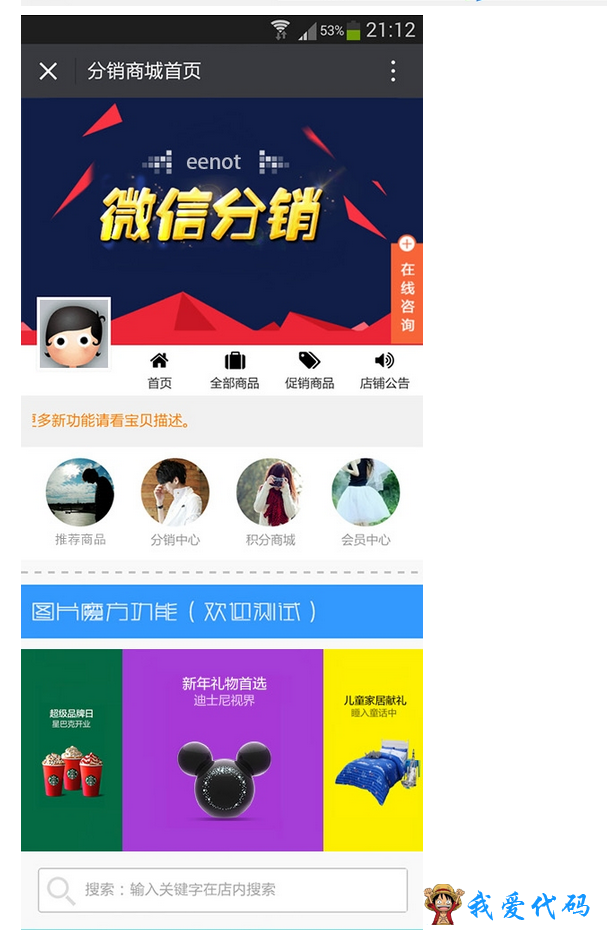View 促销商品 promotional products

(310, 370)
